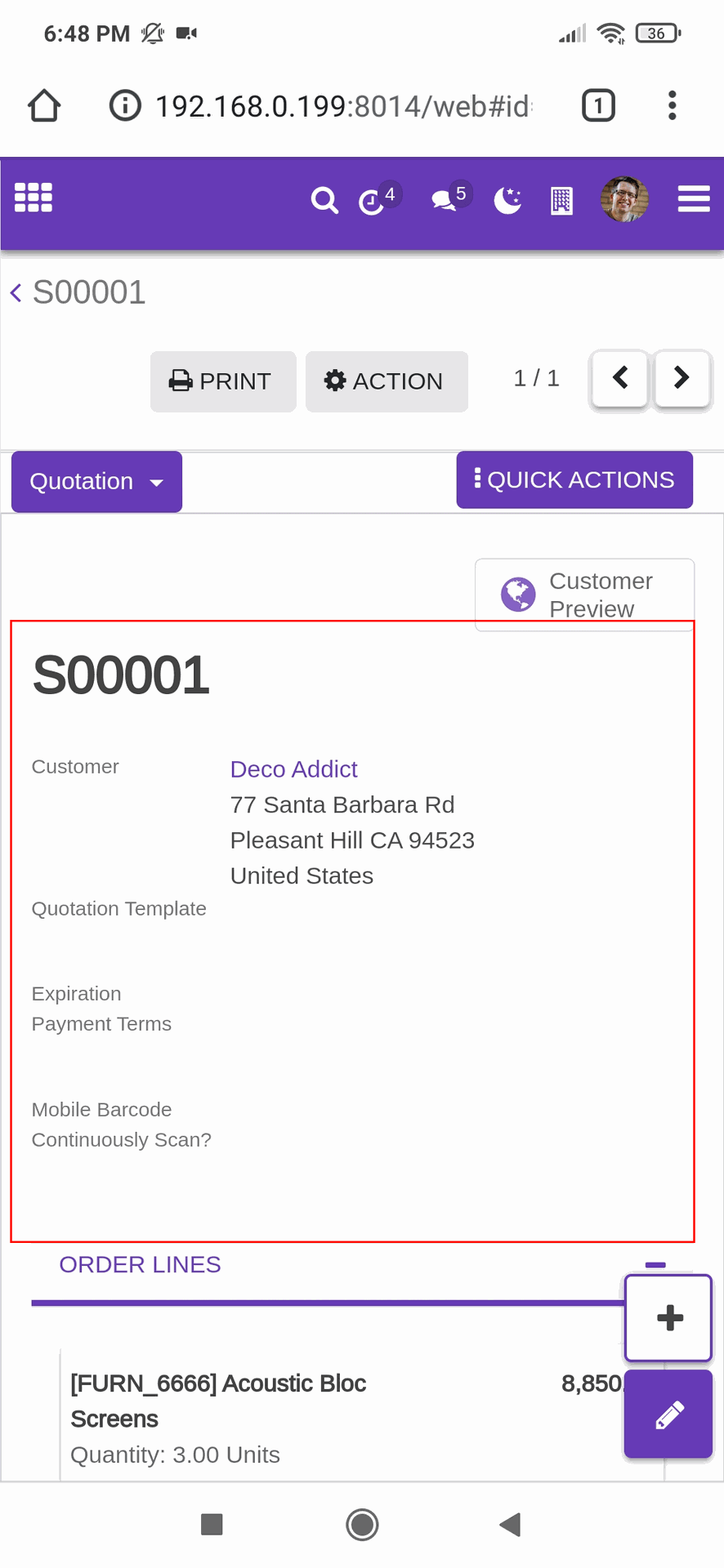Open the ACTION menu
Image resolution: width=724 pixels, height=1568 pixels.
[387, 381]
